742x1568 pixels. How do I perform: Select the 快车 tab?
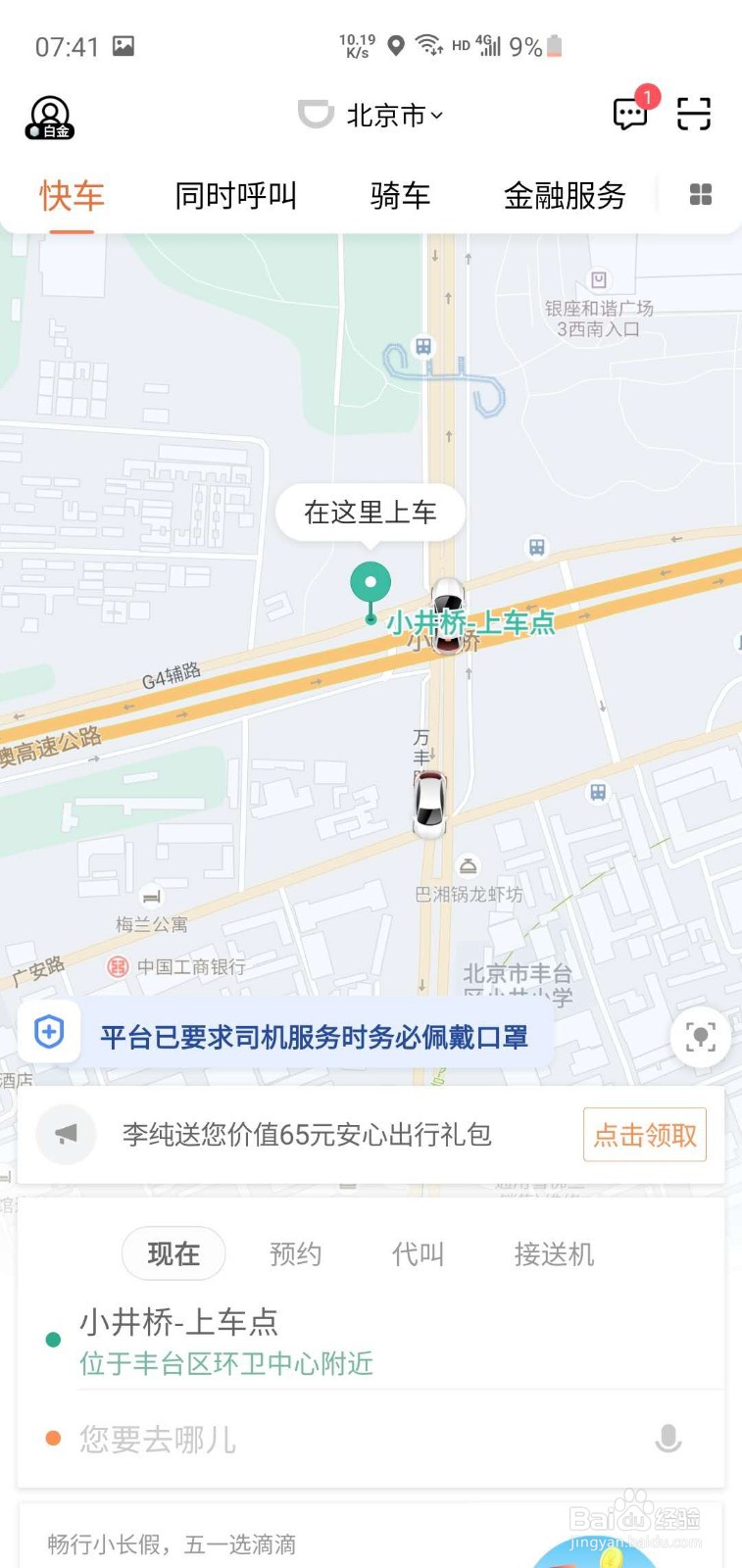pos(72,196)
